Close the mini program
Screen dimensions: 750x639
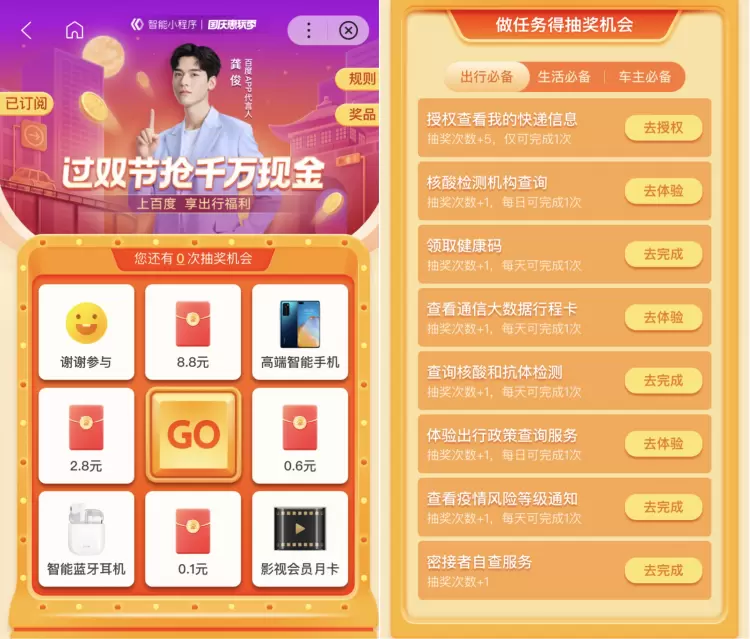[x=348, y=30]
